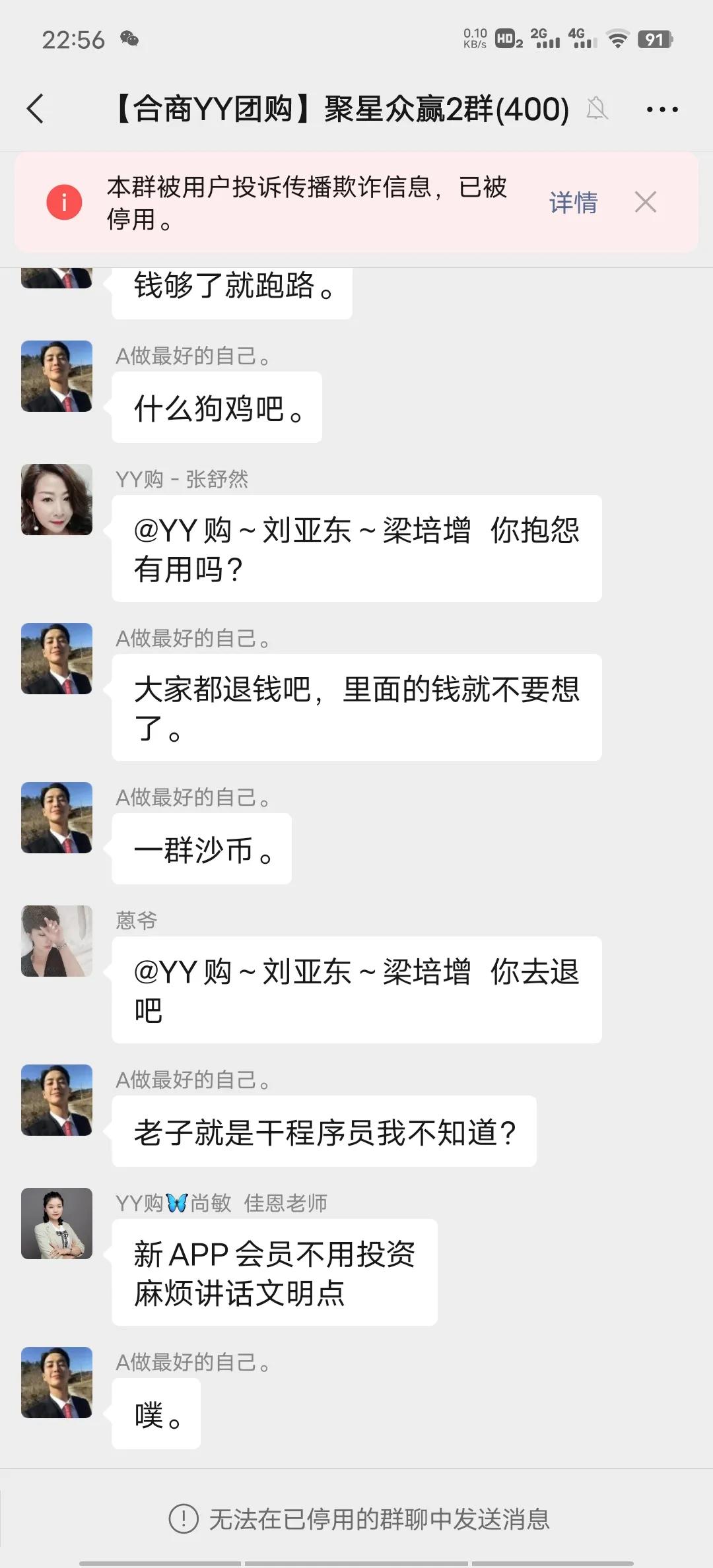
Task: Tap 蔥爷's profile picture
Action: [57, 942]
